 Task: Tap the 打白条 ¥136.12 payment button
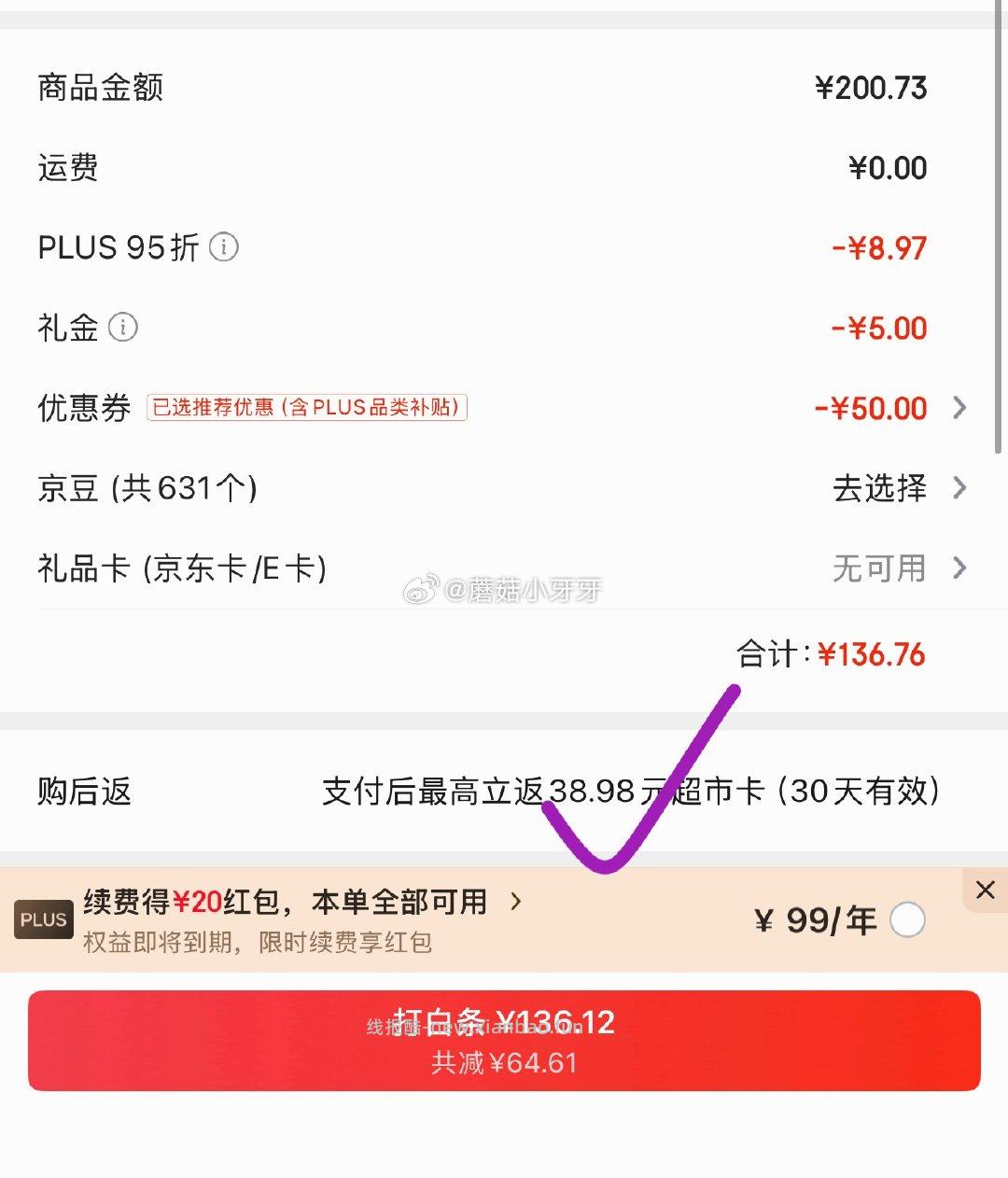click(x=504, y=1039)
